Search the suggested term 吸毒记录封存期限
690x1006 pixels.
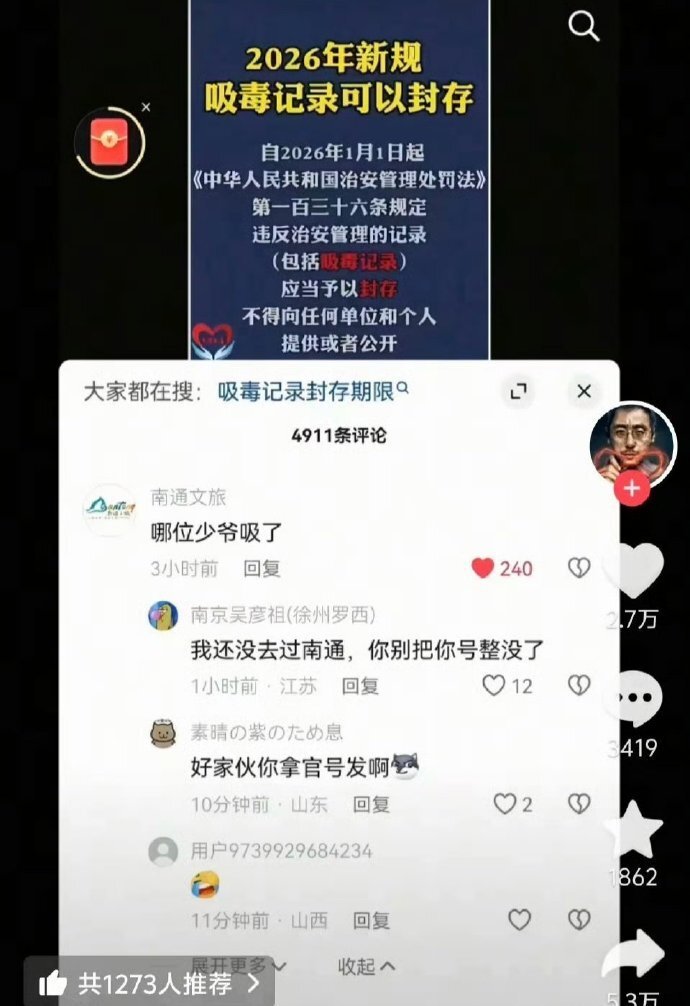tap(313, 391)
